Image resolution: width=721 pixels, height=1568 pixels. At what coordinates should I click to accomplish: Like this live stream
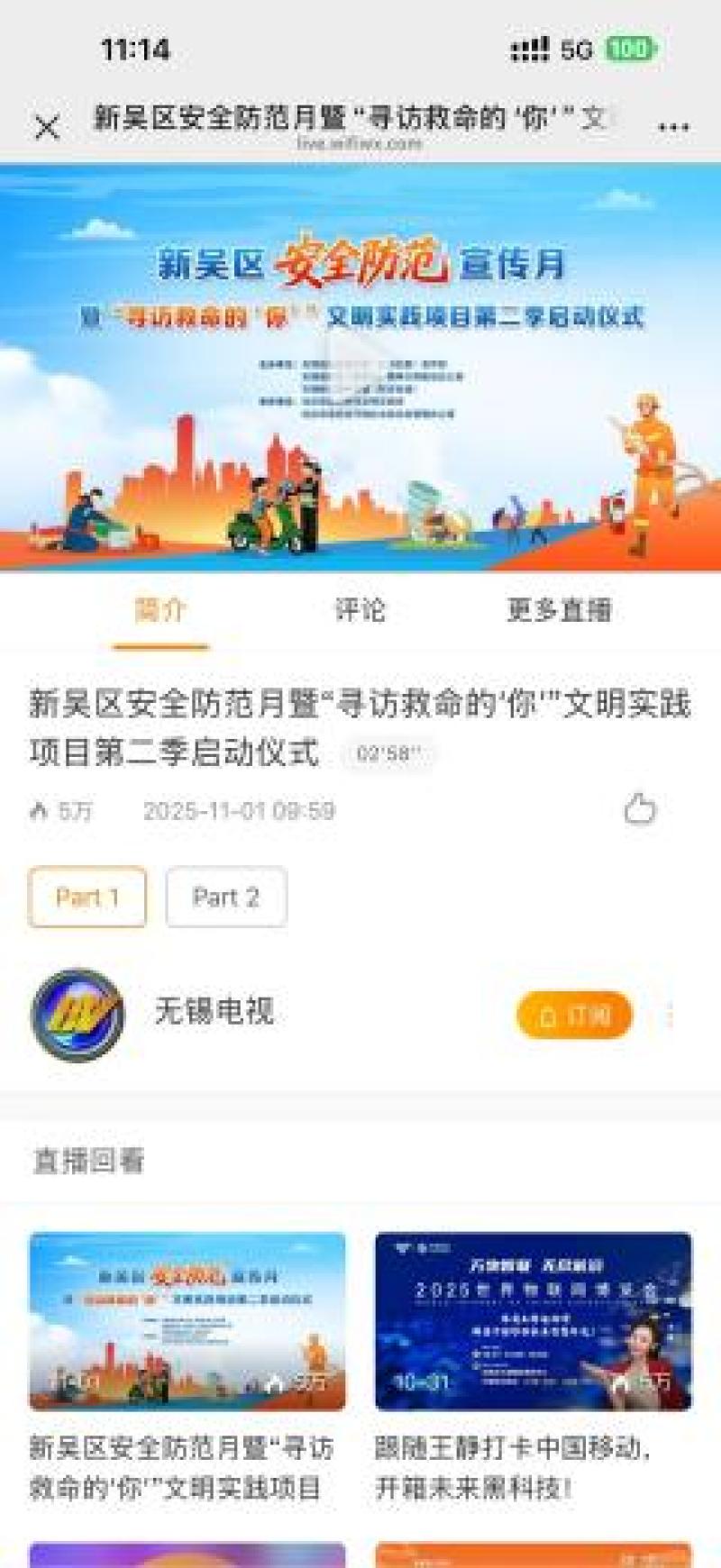[x=640, y=809]
